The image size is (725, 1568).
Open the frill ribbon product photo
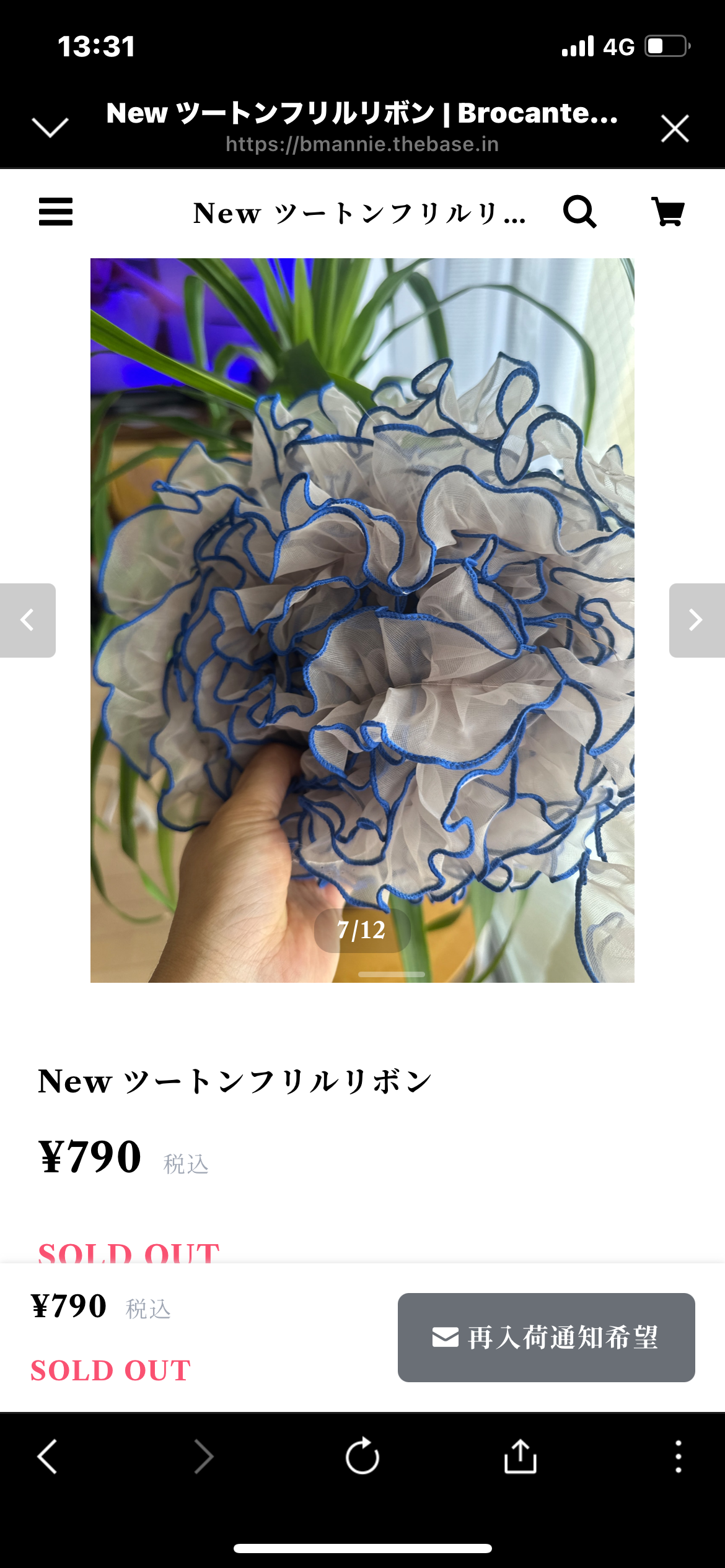coord(362,619)
